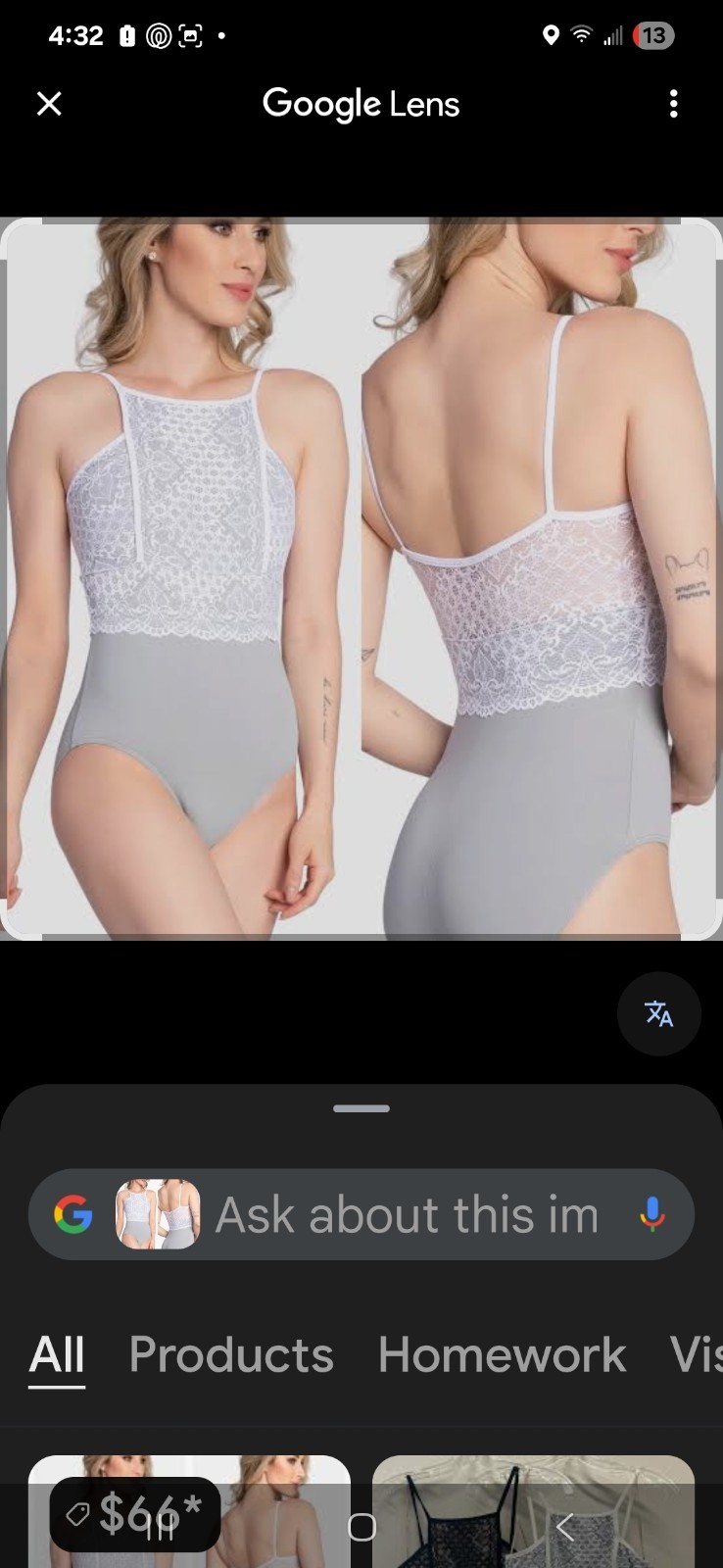Tap the Ask about this image field
The image size is (723, 1568).
[406, 1215]
